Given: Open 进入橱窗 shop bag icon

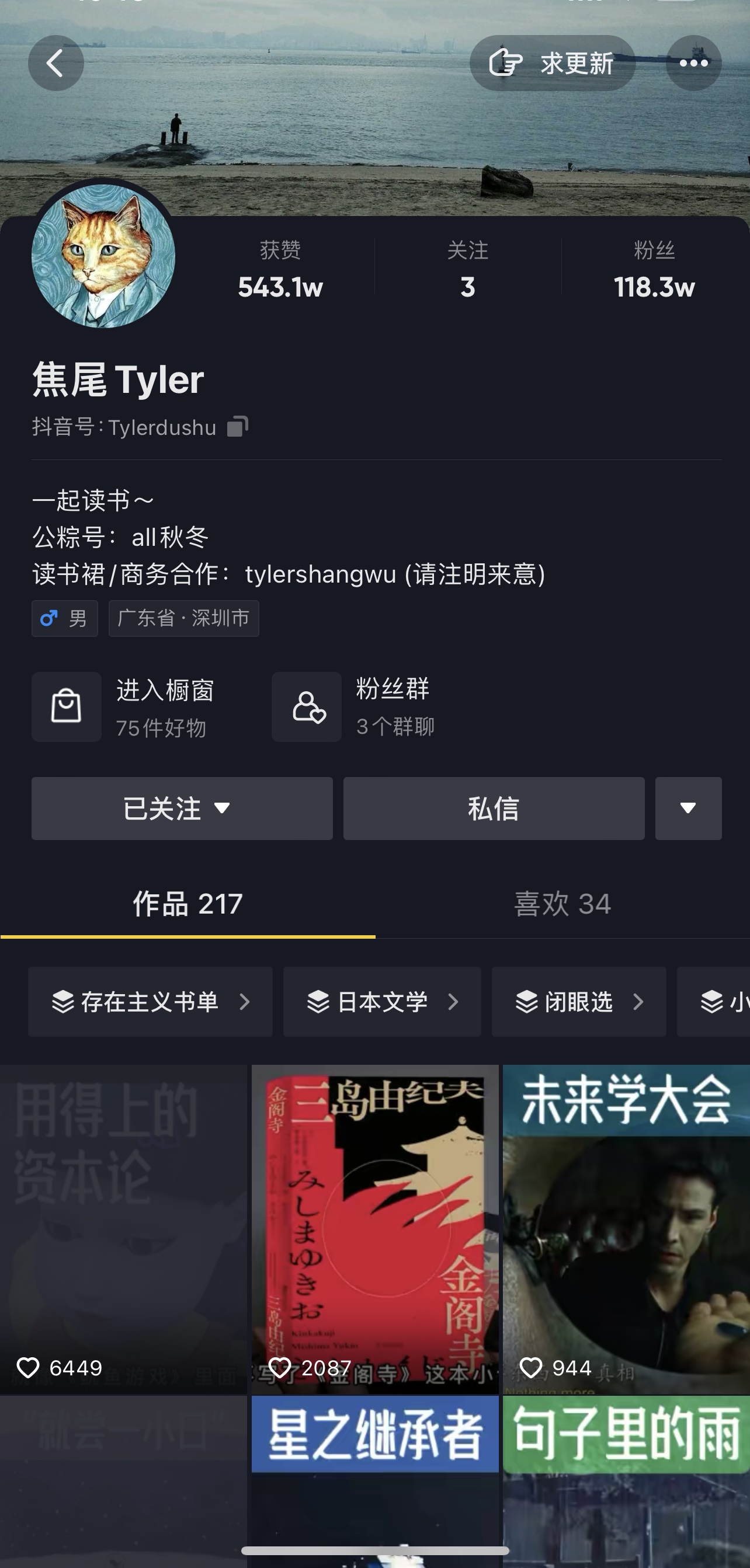Looking at the screenshot, I should click(67, 708).
